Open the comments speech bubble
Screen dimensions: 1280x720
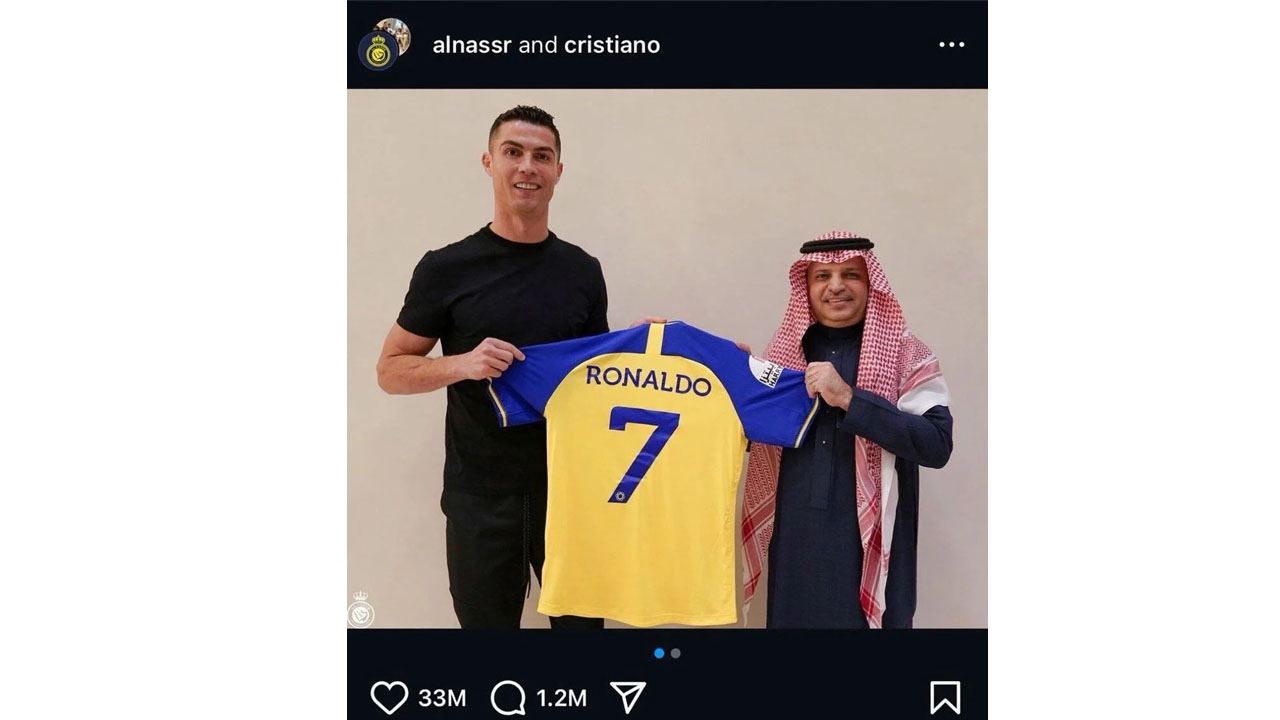(508, 697)
